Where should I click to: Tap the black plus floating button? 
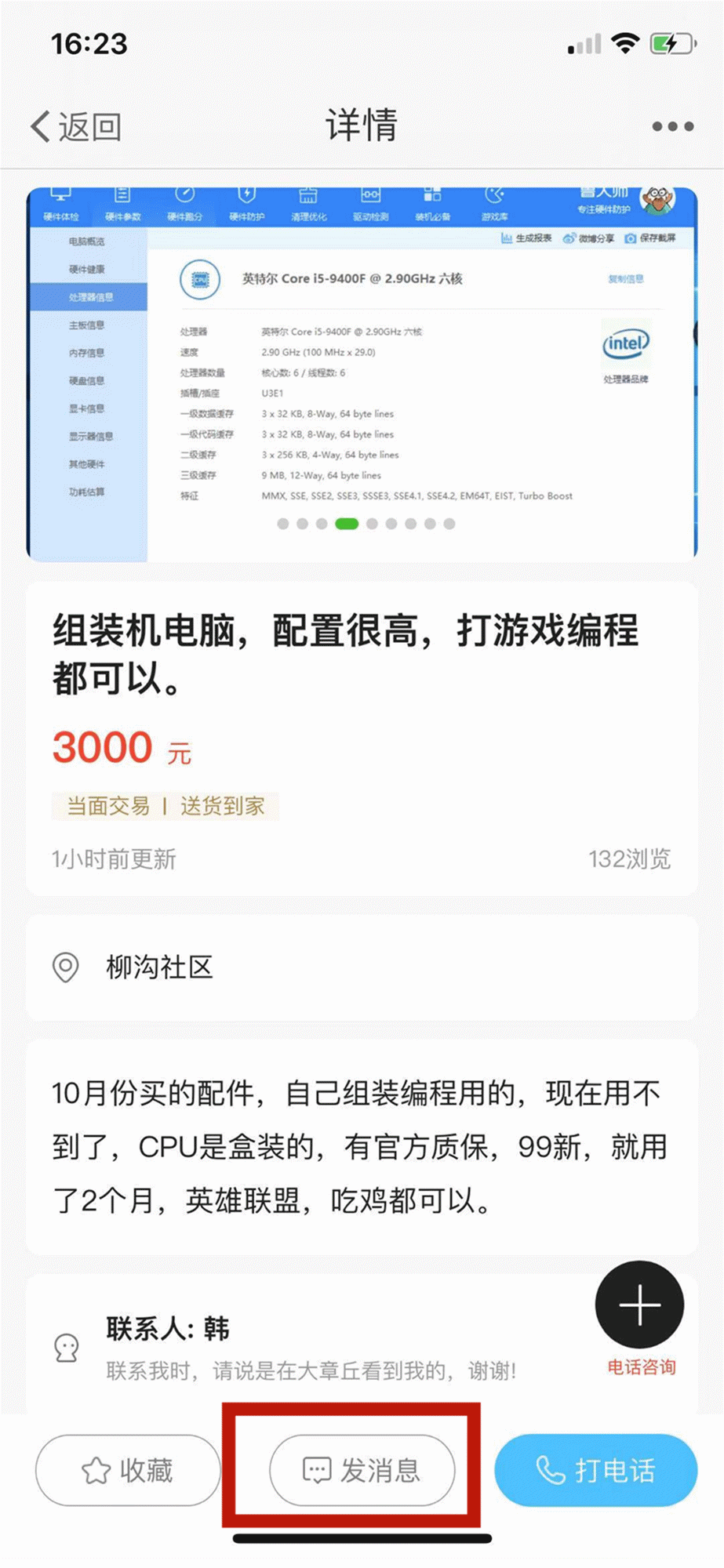click(x=639, y=1305)
